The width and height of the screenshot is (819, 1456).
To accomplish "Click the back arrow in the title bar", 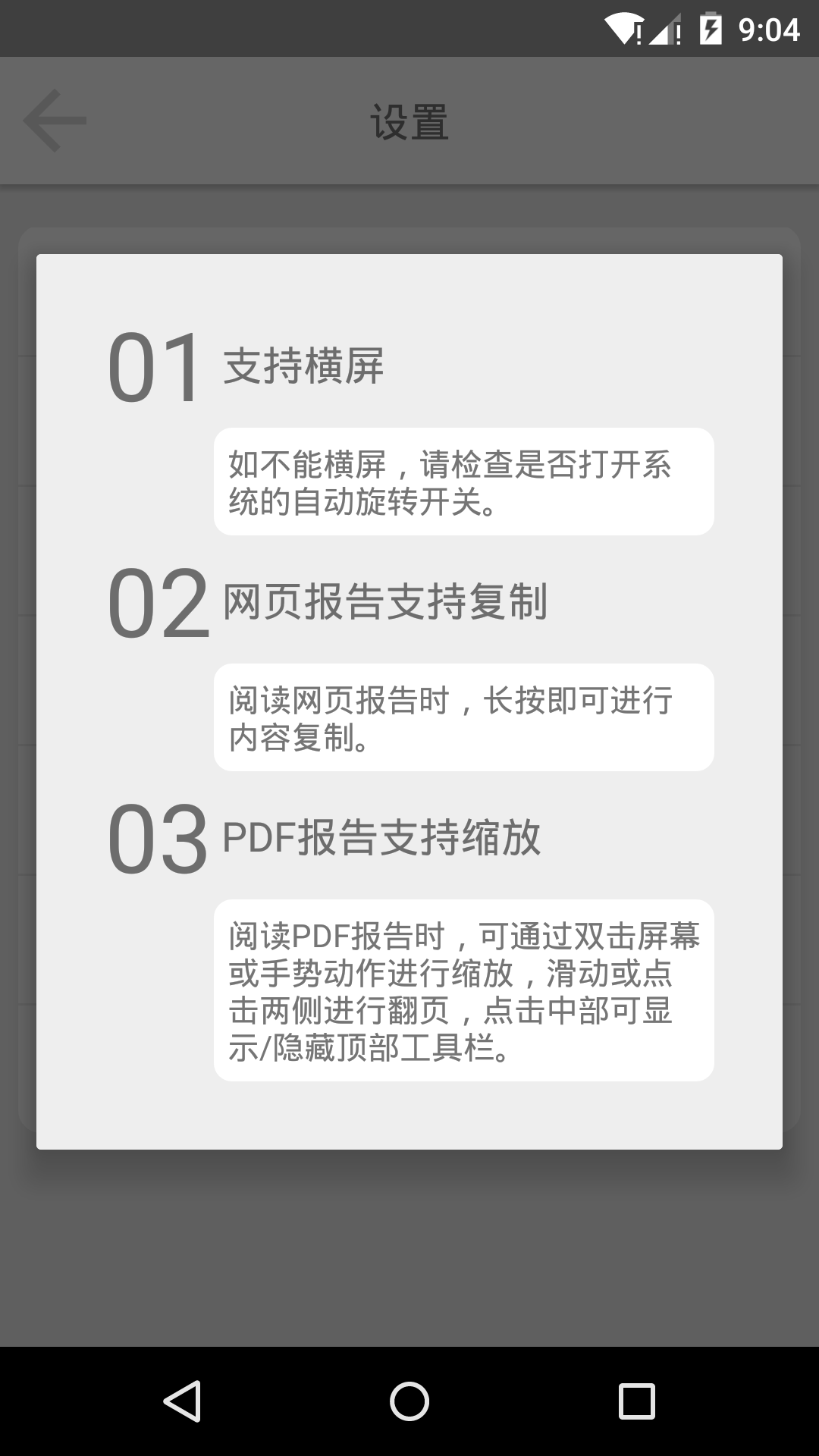I will coord(55,120).
